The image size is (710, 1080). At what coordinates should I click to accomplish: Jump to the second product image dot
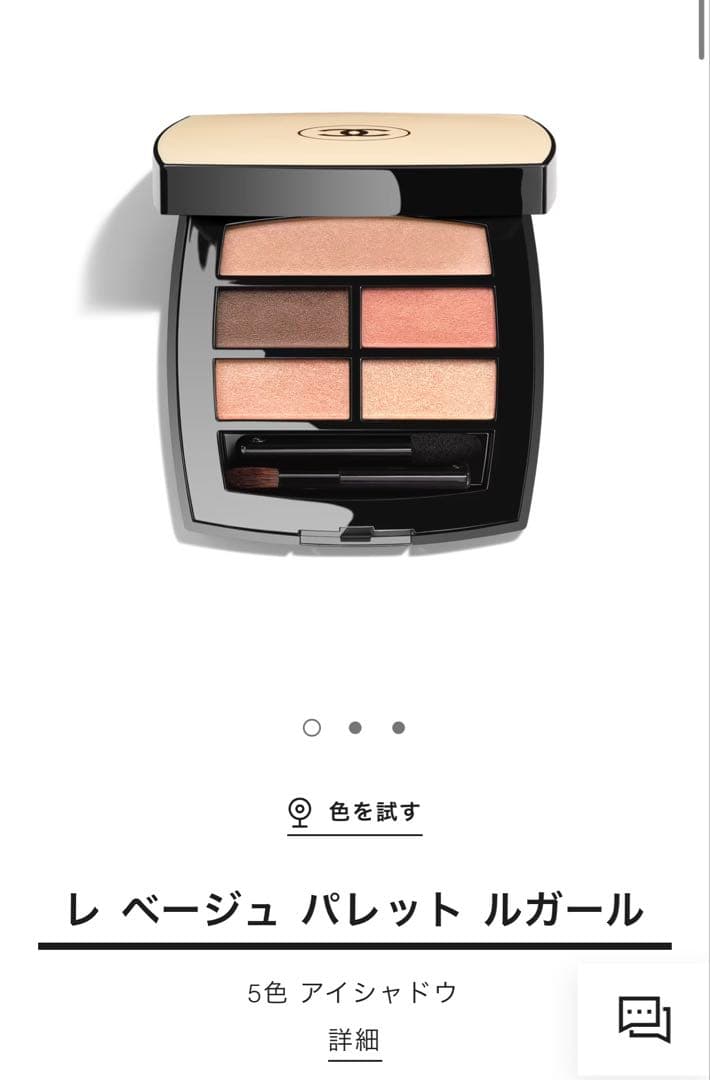click(x=355, y=728)
